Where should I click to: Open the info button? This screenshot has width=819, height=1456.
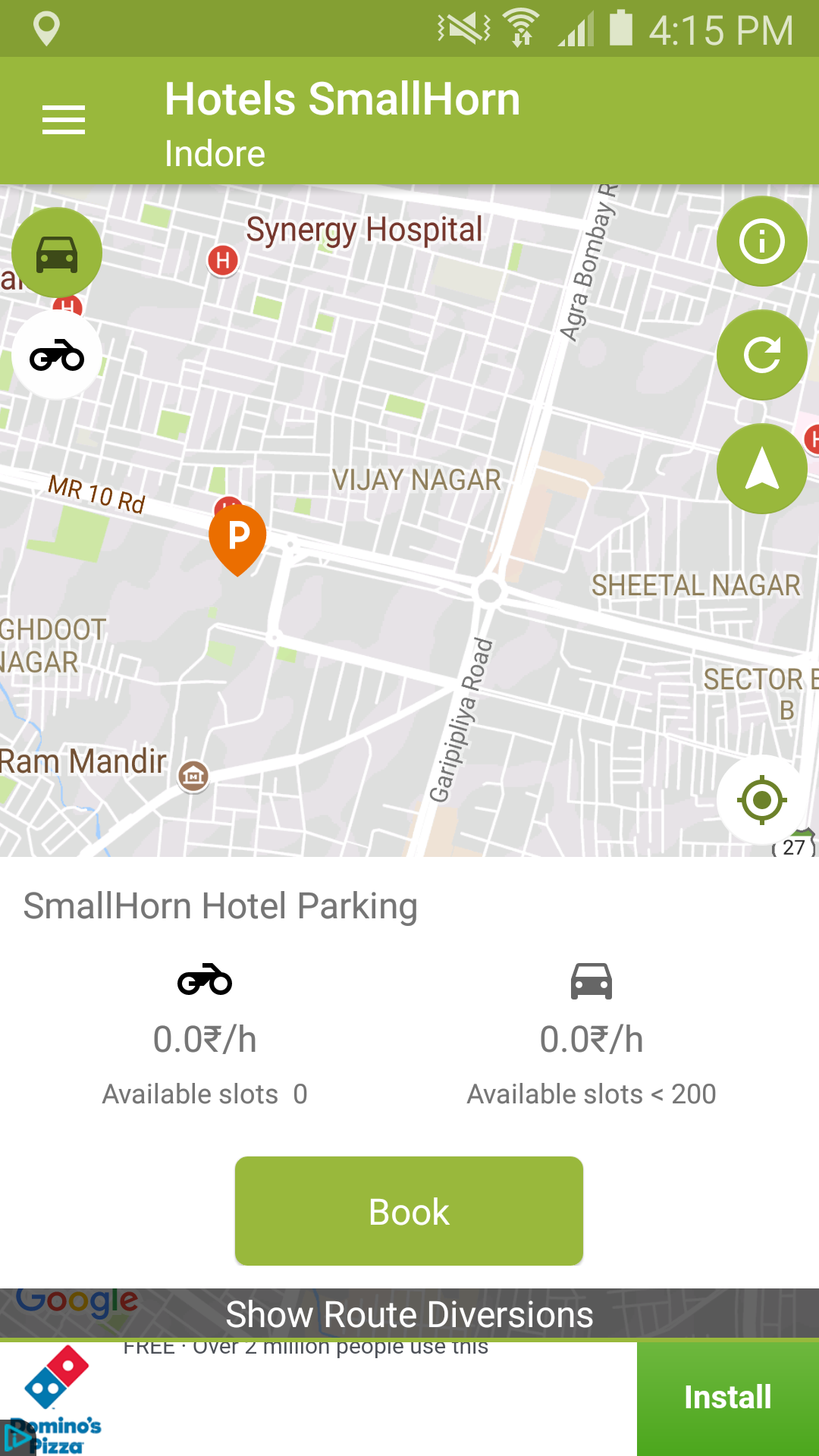(x=762, y=241)
